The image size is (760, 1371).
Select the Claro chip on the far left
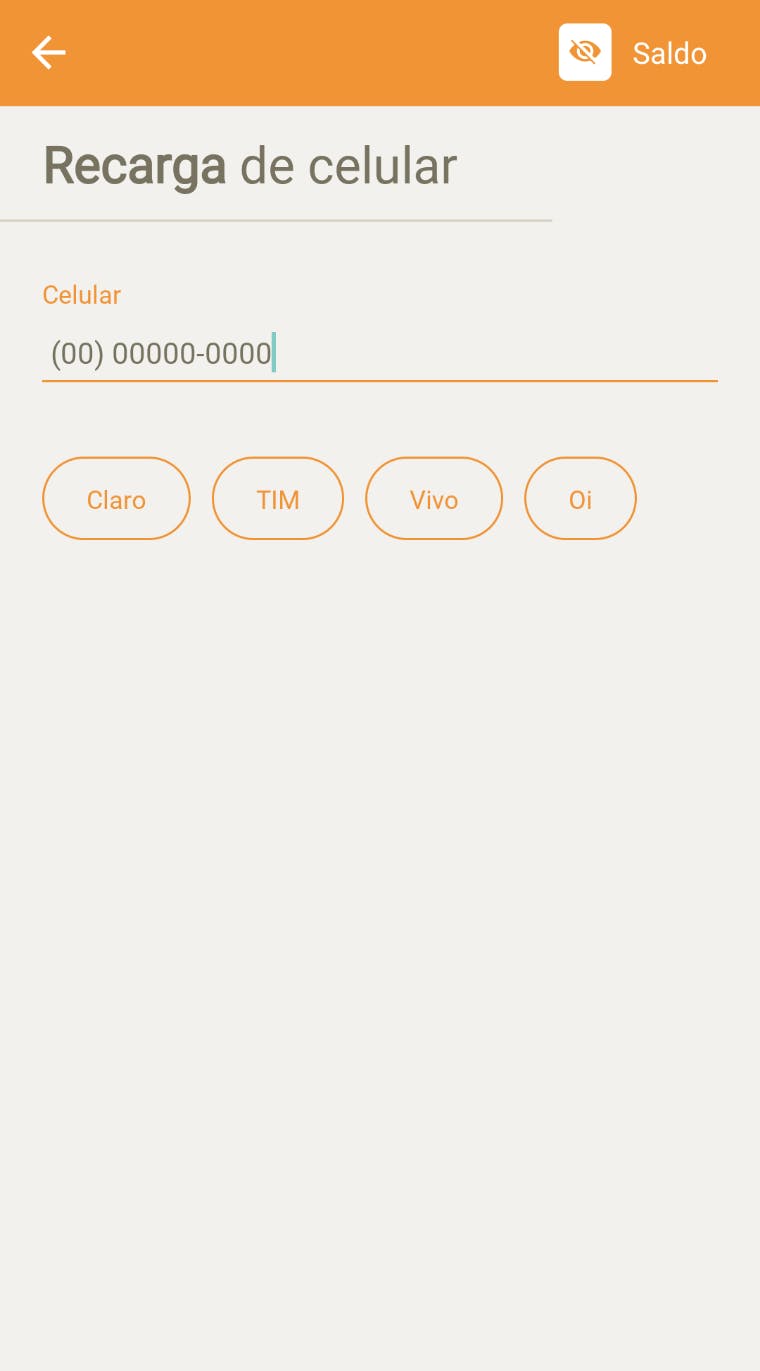pos(116,498)
